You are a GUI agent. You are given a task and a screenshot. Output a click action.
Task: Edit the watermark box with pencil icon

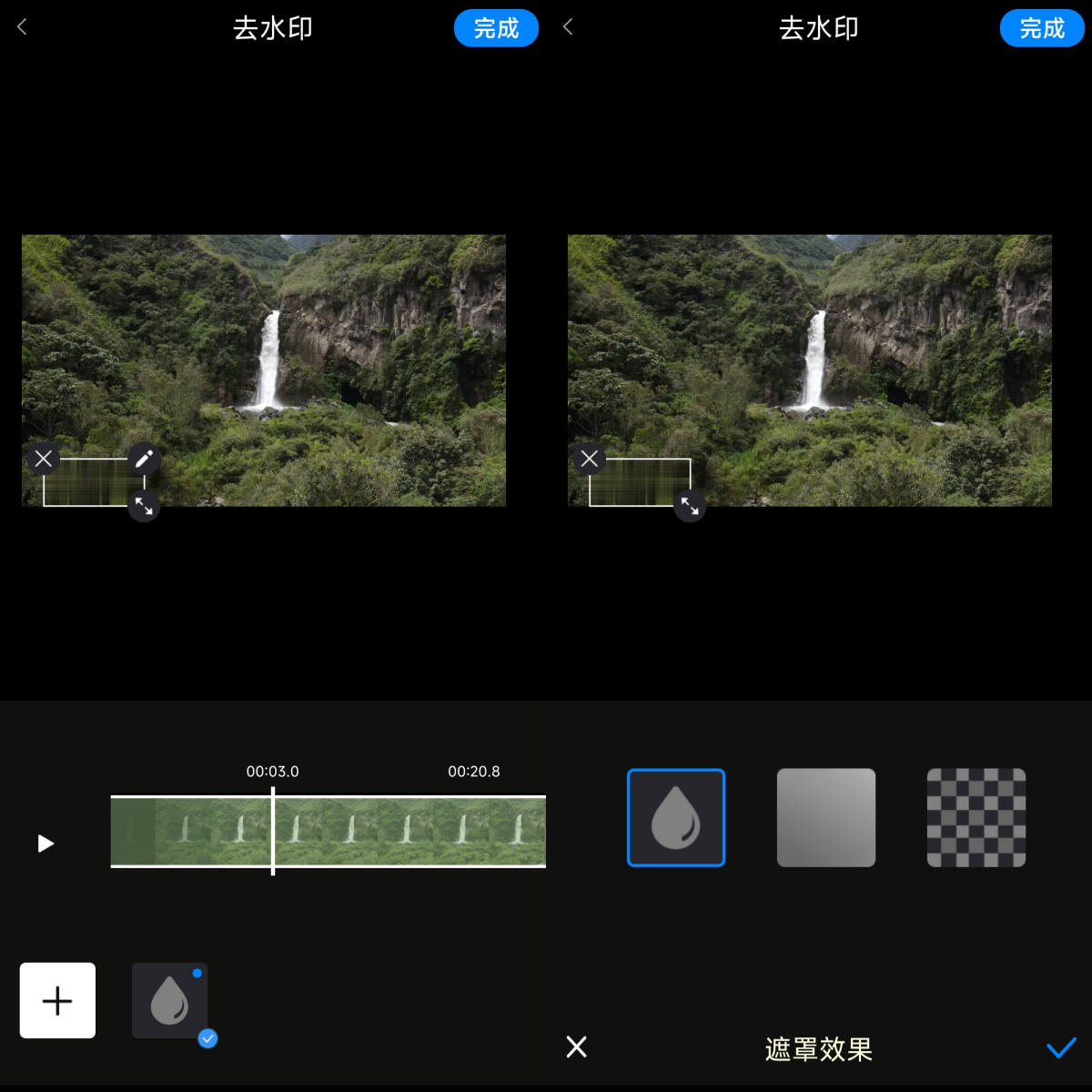click(144, 459)
